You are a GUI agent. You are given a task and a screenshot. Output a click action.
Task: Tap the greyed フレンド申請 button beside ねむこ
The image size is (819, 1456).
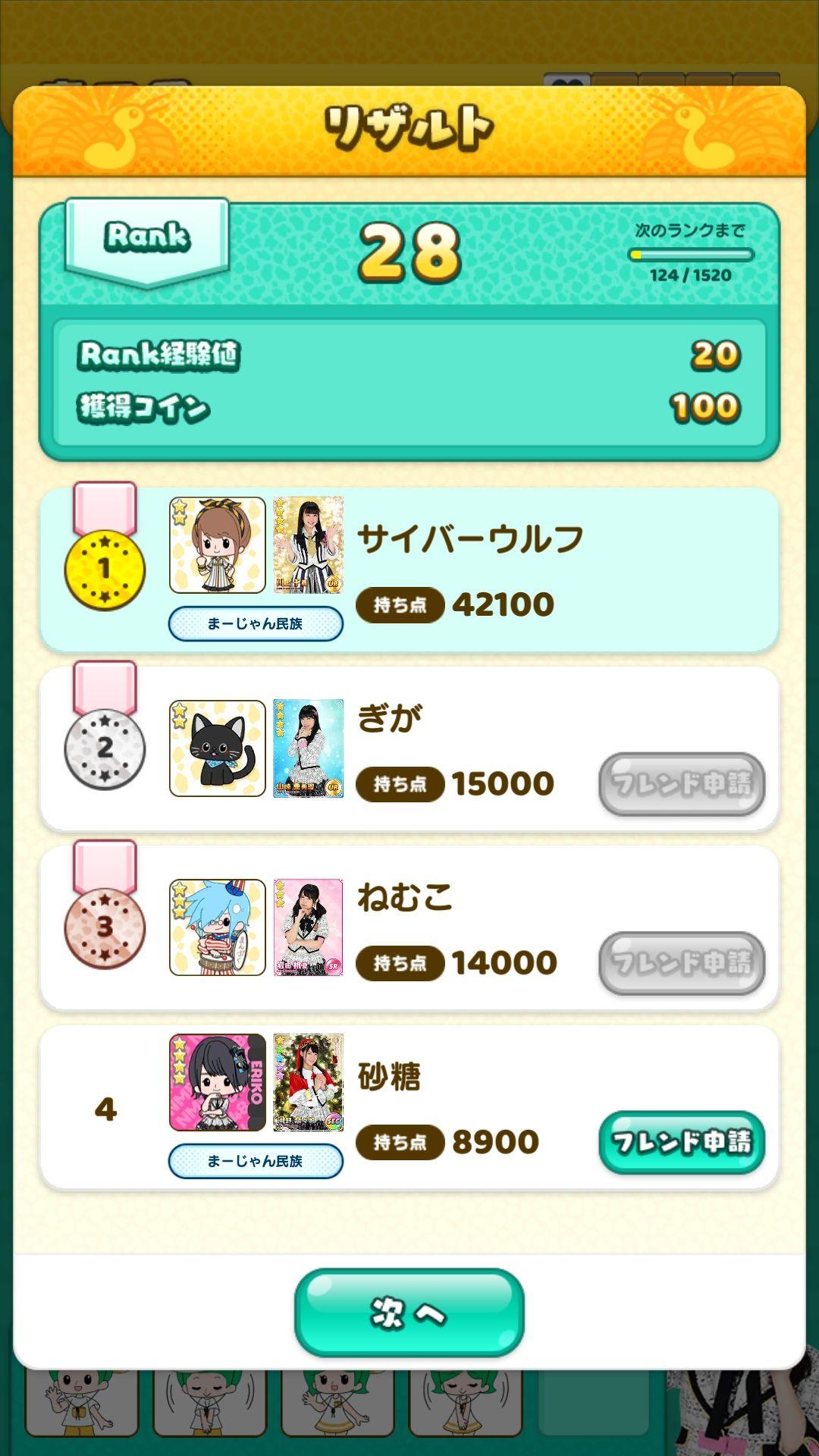tap(681, 963)
